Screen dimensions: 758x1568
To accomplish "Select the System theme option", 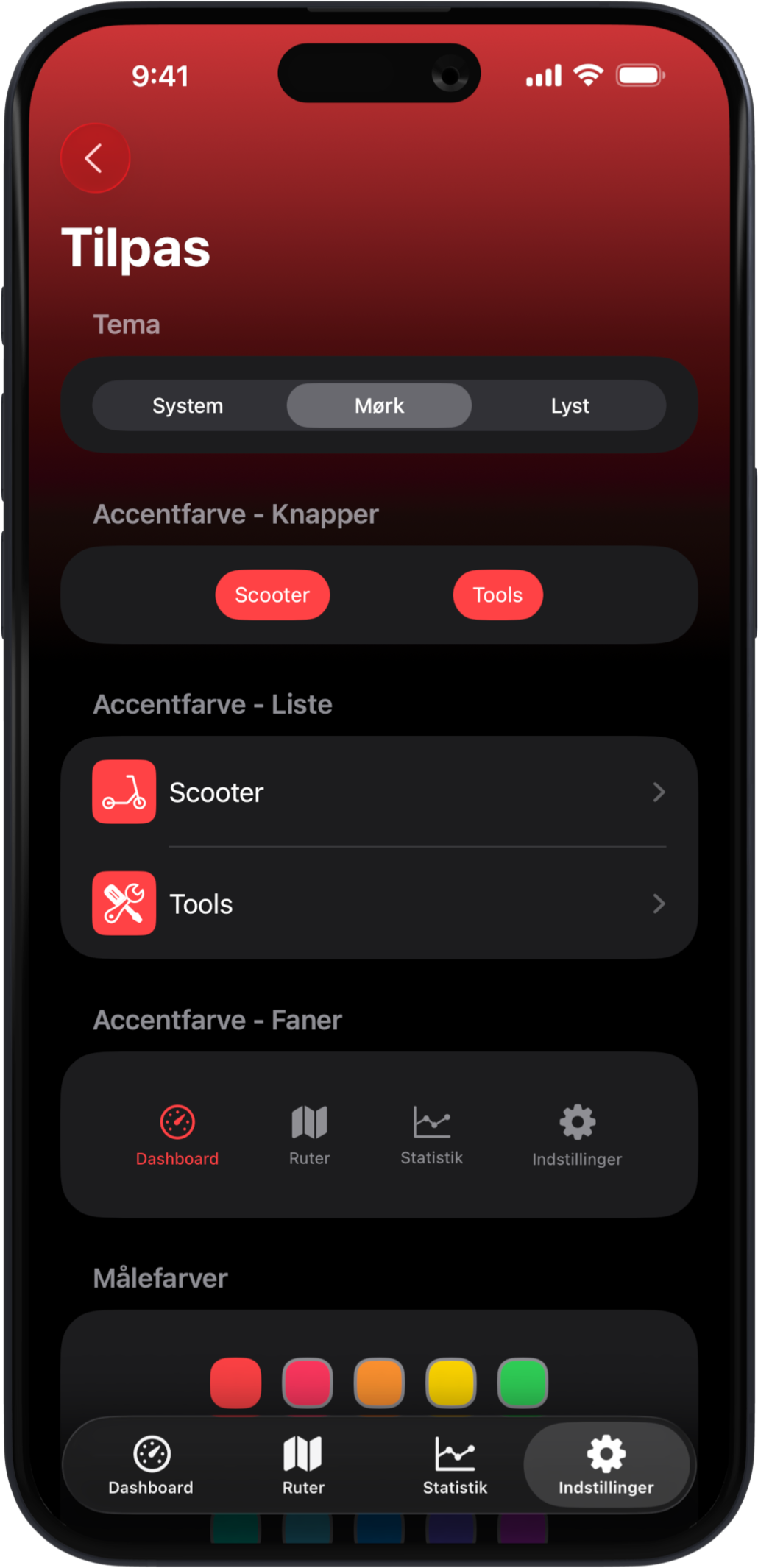I will (x=188, y=405).
